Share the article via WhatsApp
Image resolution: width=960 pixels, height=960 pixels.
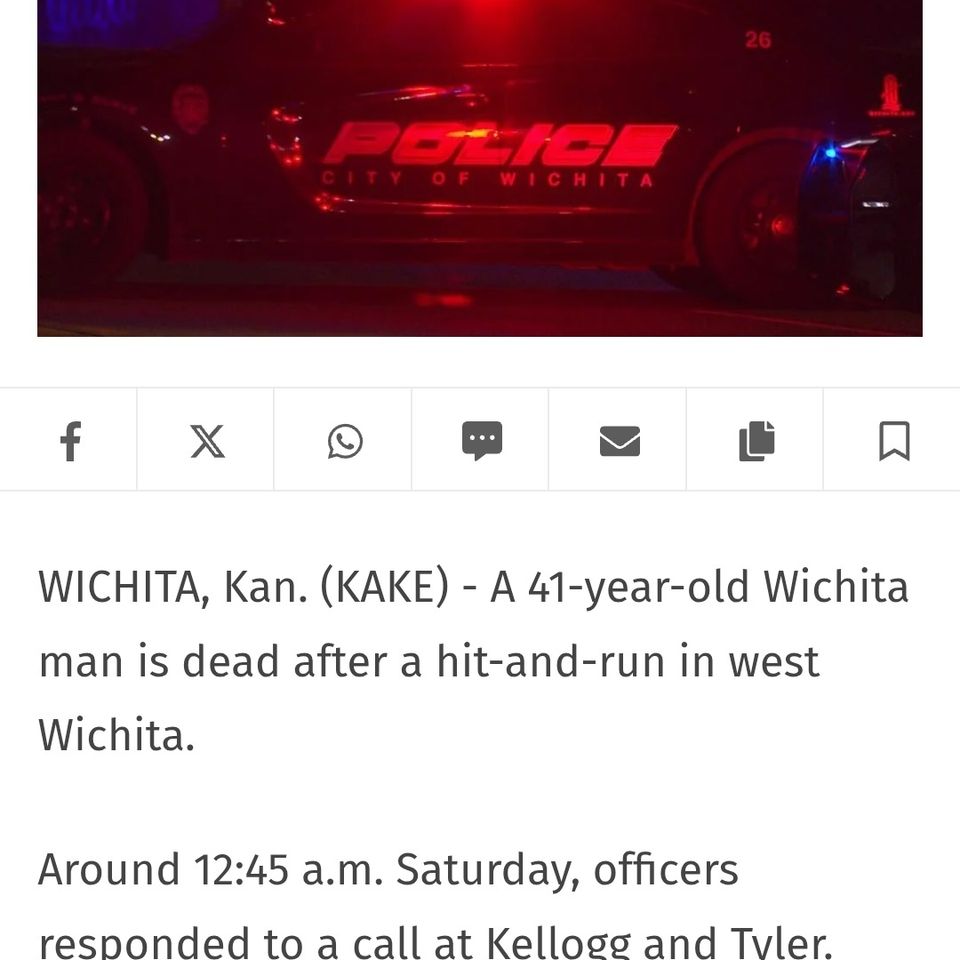345,441
